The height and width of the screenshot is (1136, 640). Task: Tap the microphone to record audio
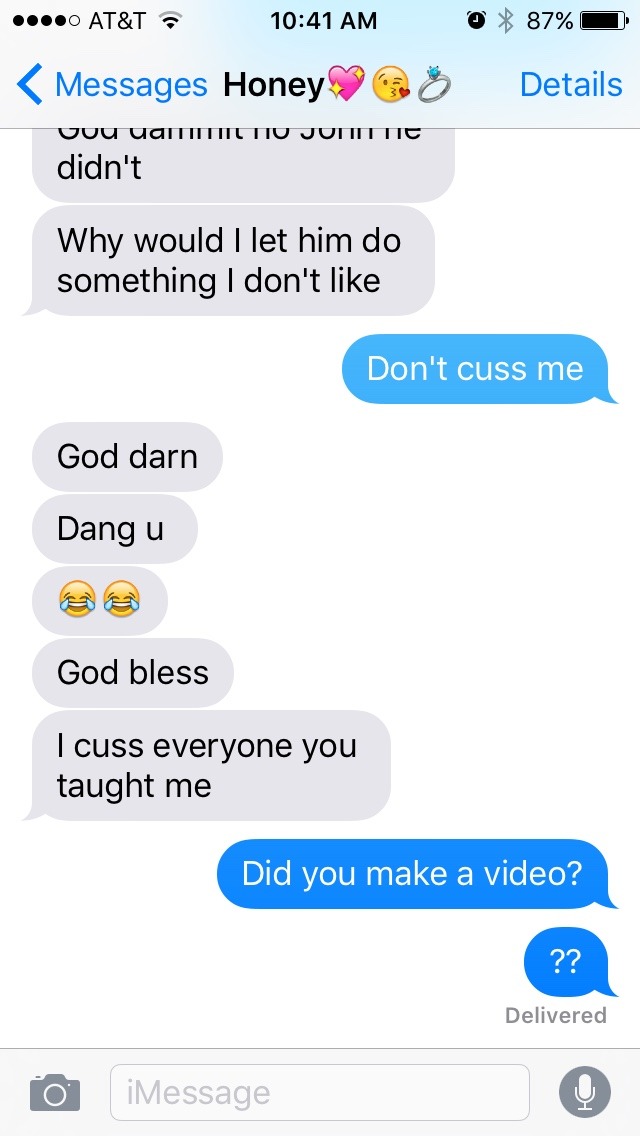tap(584, 1092)
